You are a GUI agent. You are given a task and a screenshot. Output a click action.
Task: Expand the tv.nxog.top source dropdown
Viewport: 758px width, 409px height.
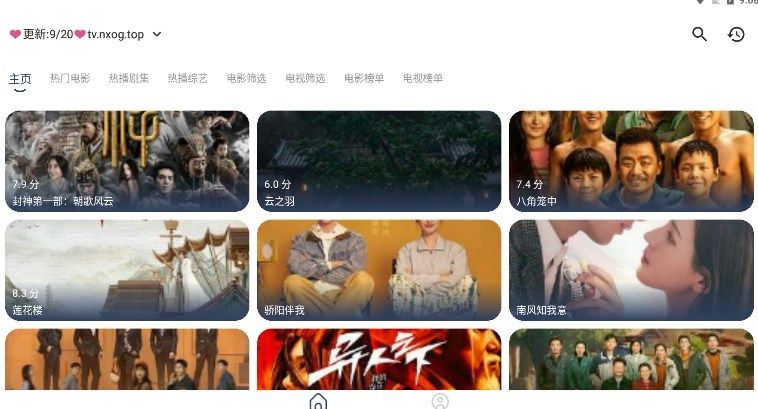pyautogui.click(x=157, y=34)
